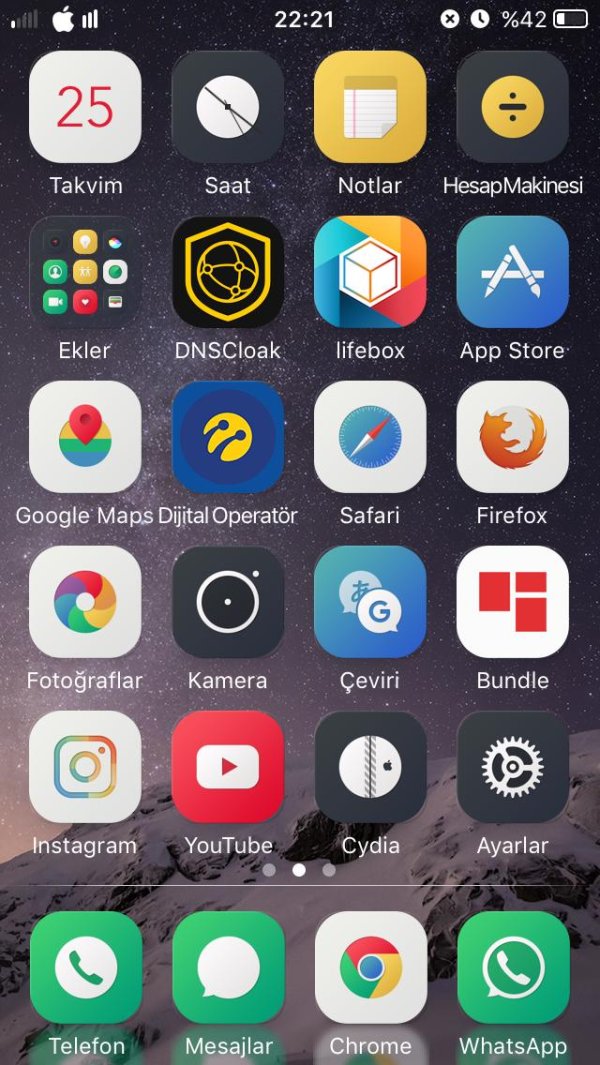Open the Bundle news app

coord(512,602)
